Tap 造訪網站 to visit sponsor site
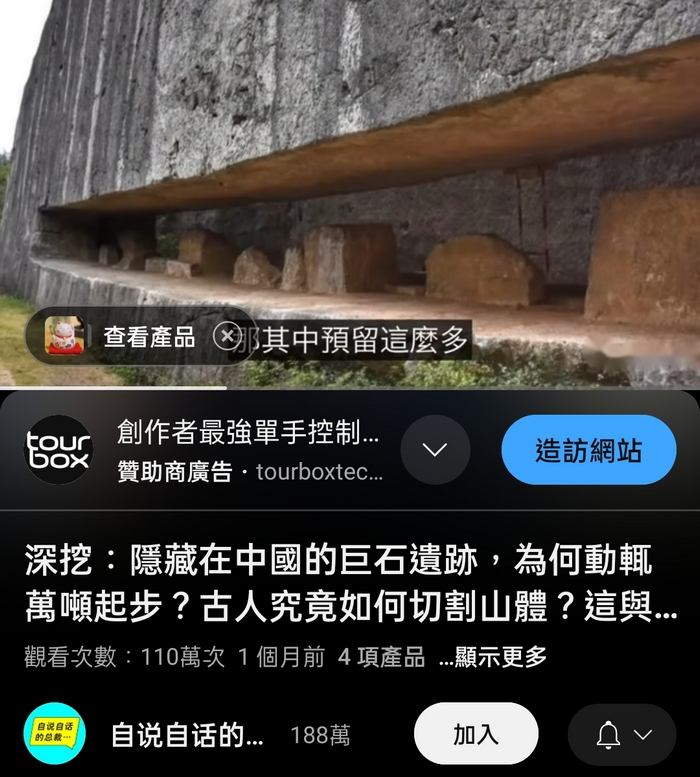 (x=588, y=450)
